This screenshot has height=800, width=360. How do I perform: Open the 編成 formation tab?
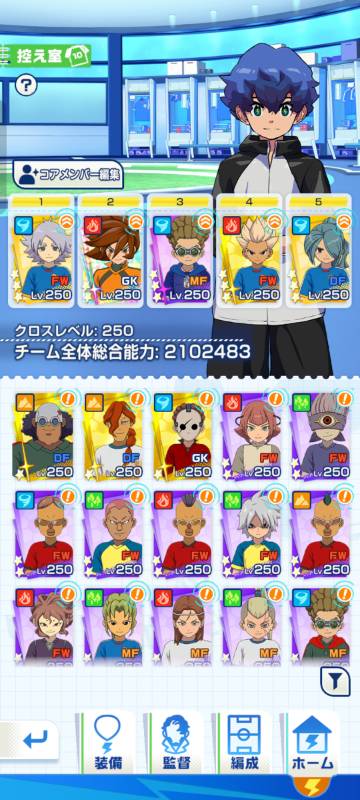pos(245,743)
